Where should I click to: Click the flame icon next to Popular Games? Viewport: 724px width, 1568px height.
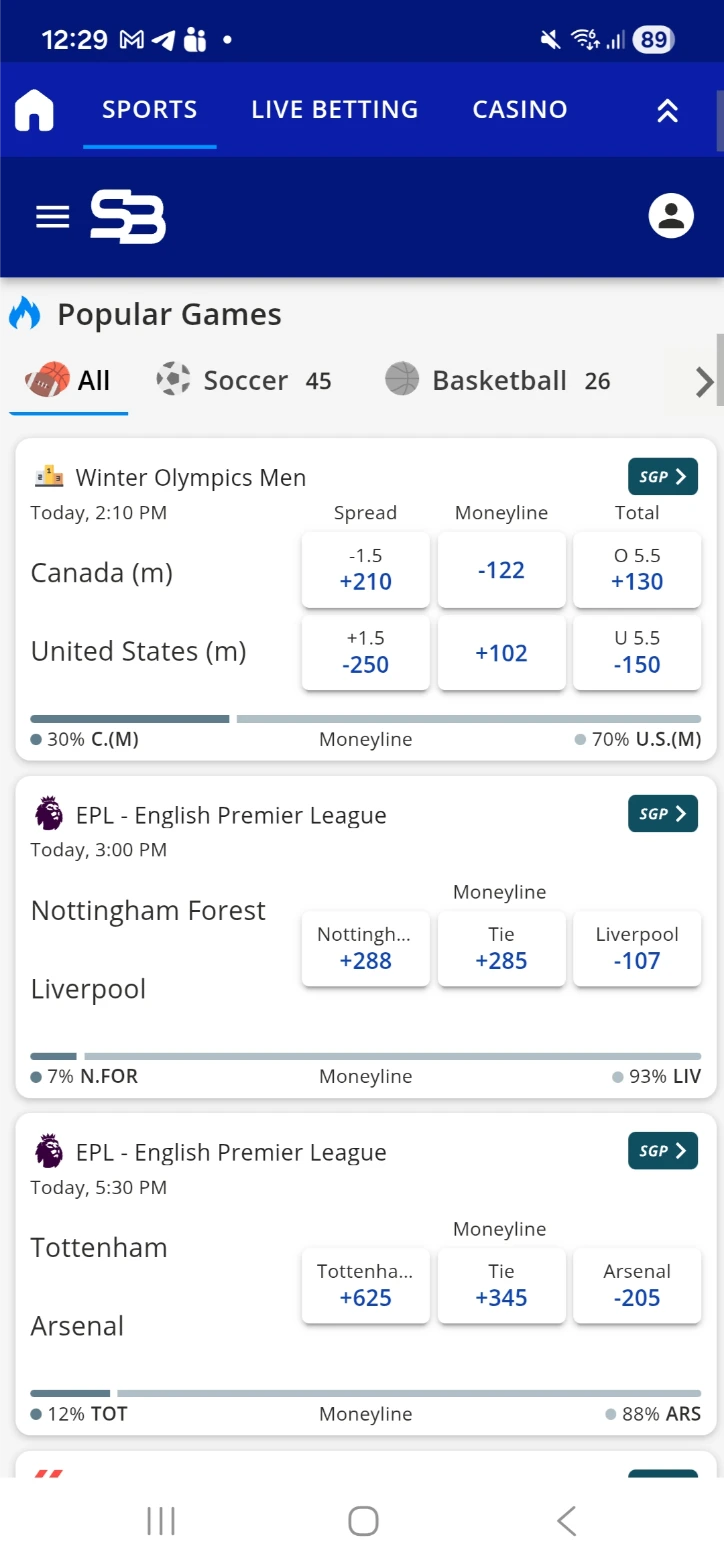coord(26,313)
